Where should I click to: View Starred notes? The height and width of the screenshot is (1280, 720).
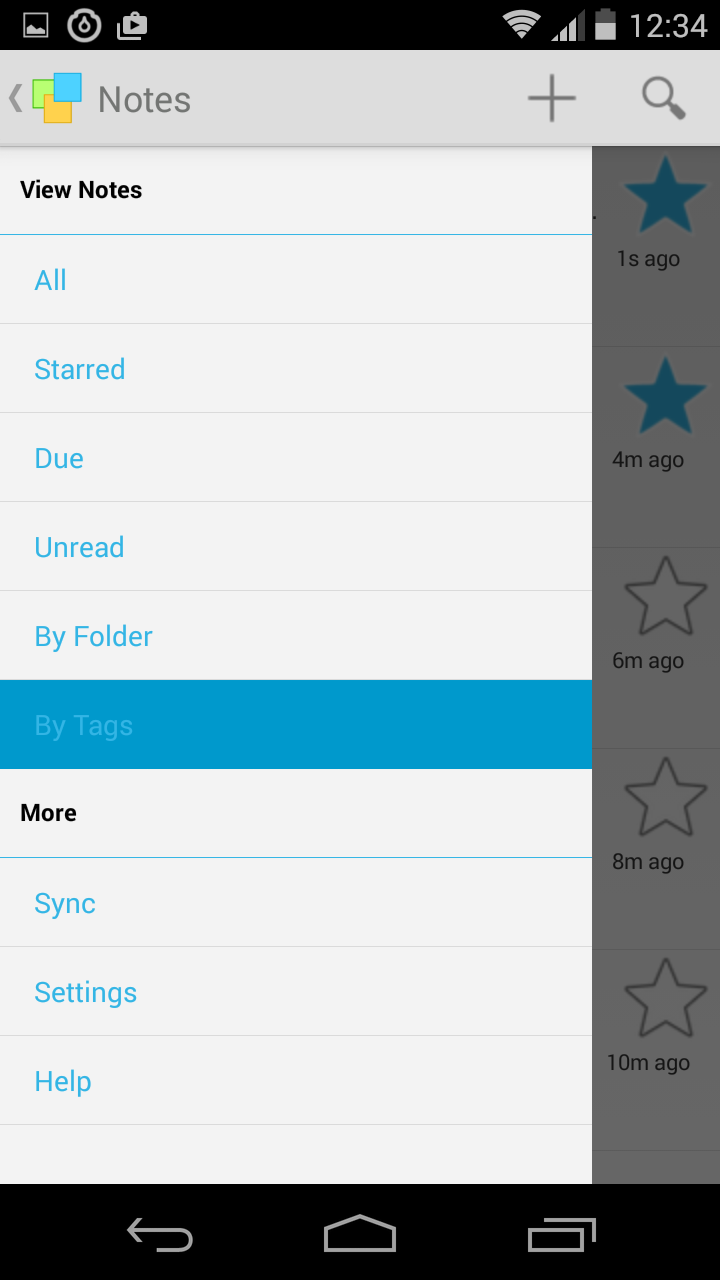(296, 369)
